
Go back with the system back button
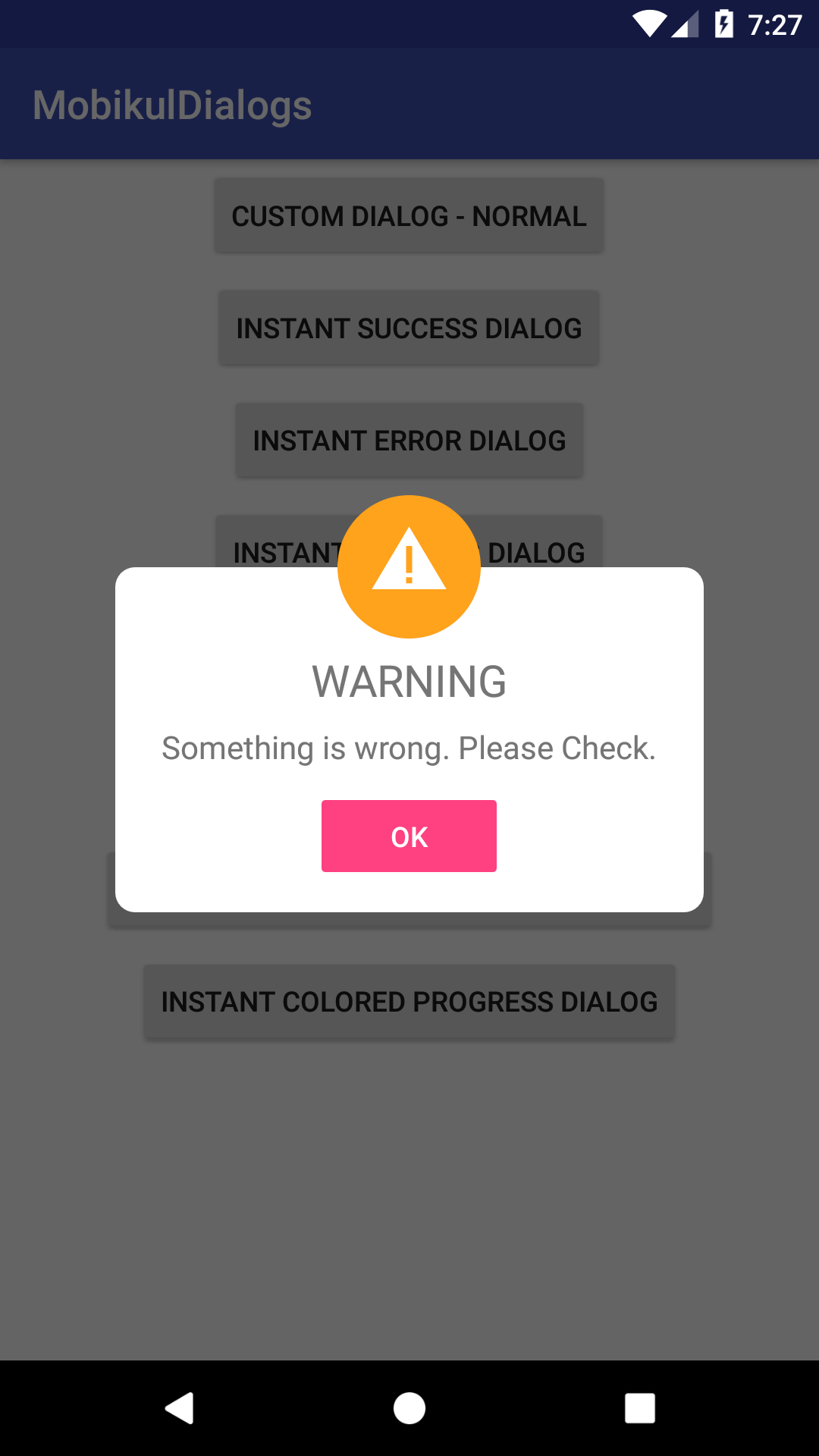pos(180,1408)
